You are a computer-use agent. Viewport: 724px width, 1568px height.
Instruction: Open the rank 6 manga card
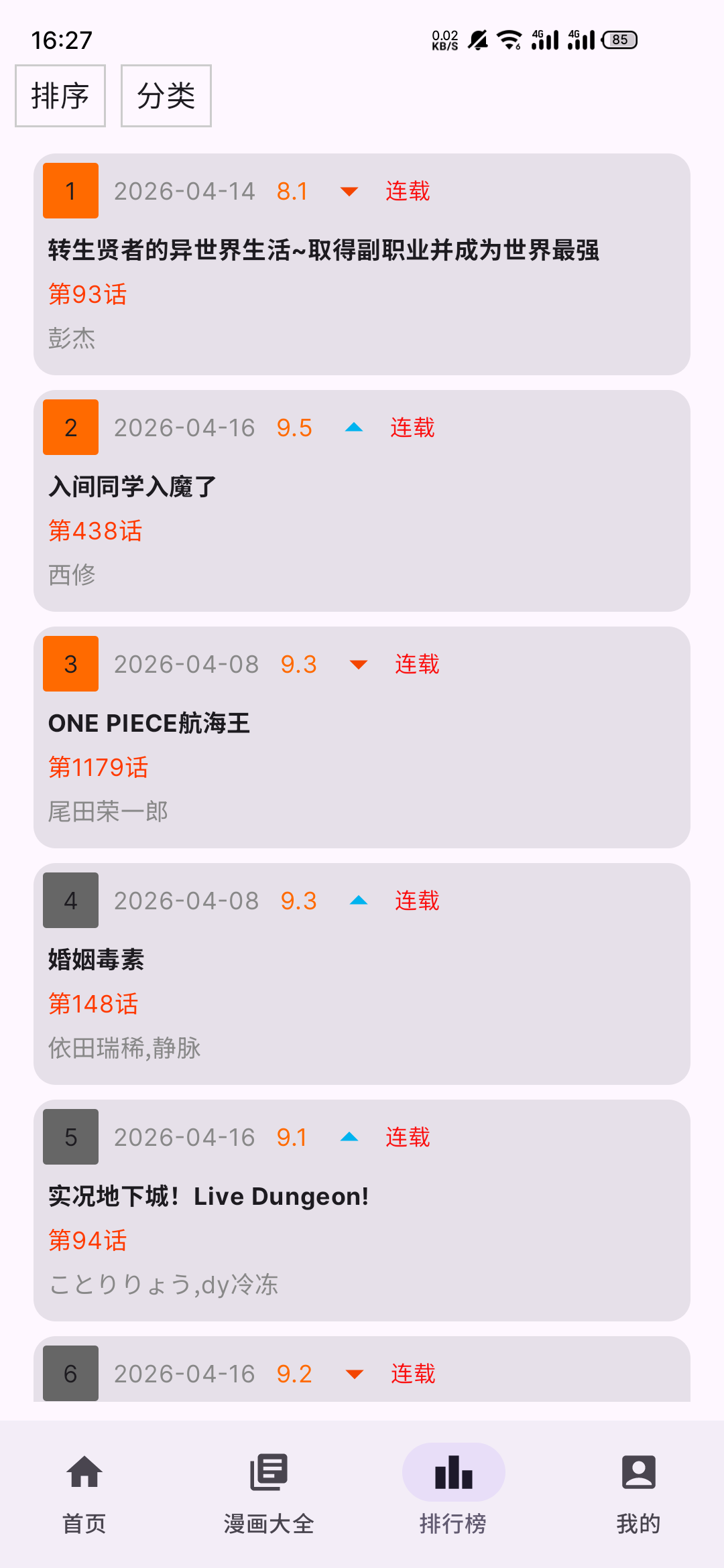362,1372
